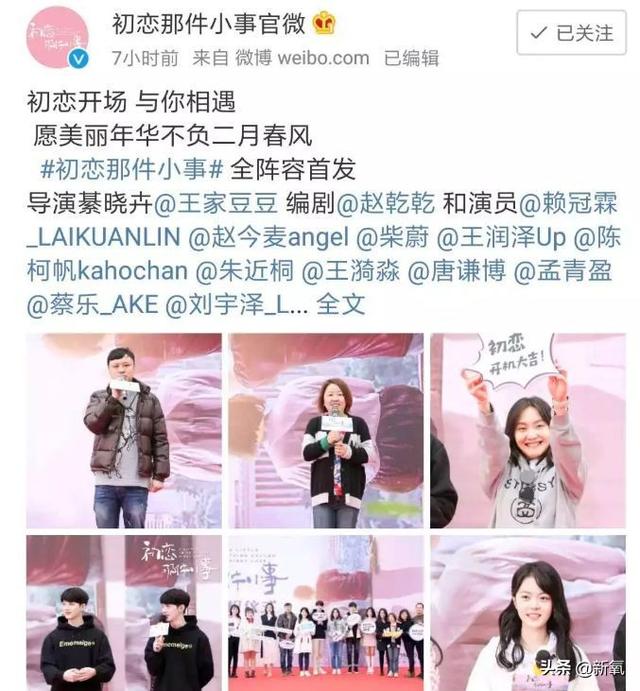Open photo of woman in striped cardigan
Viewport: 640px width, 691px height.
[326, 431]
